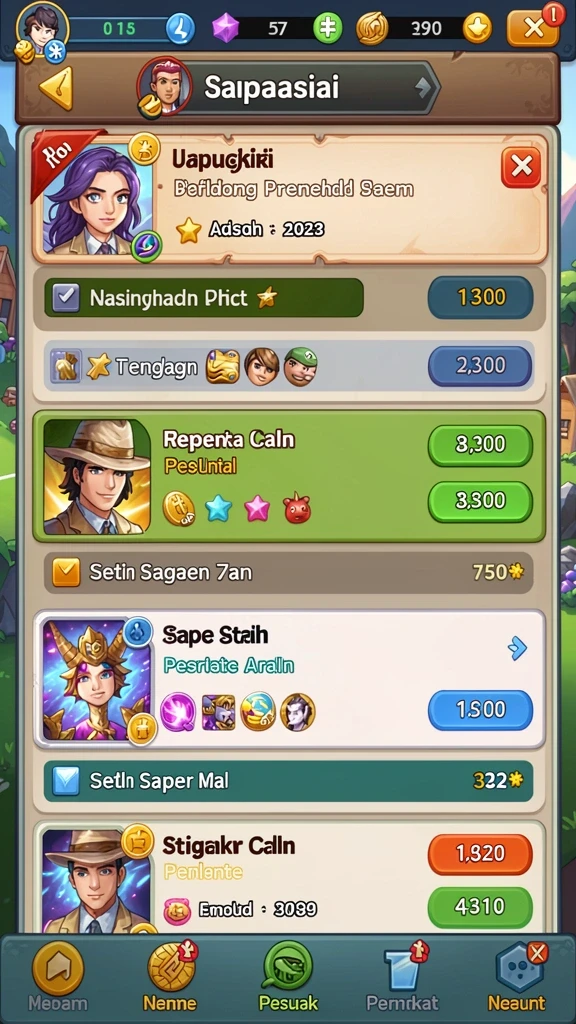576x1024 pixels.
Task: Toggle the Setin Saper Mal checkbox
Action: [x=66, y=780]
